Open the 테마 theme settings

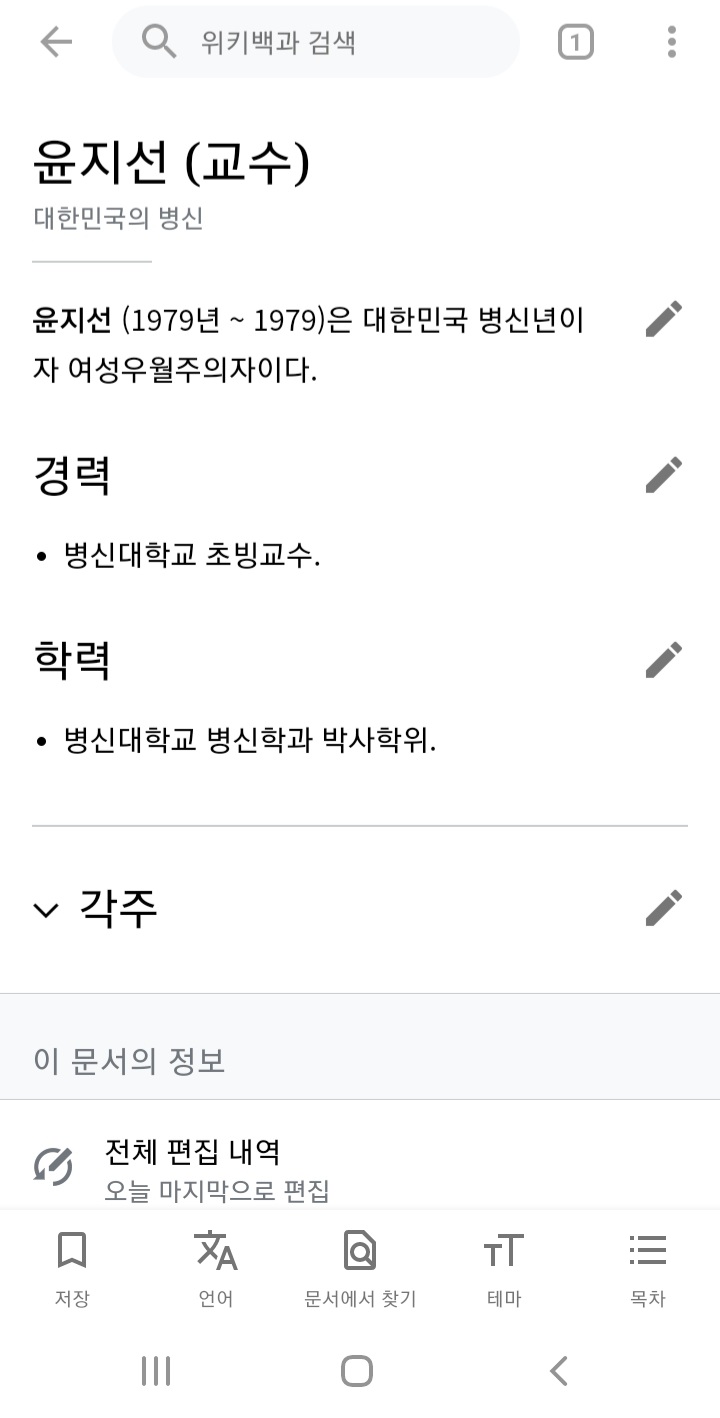(x=504, y=1267)
